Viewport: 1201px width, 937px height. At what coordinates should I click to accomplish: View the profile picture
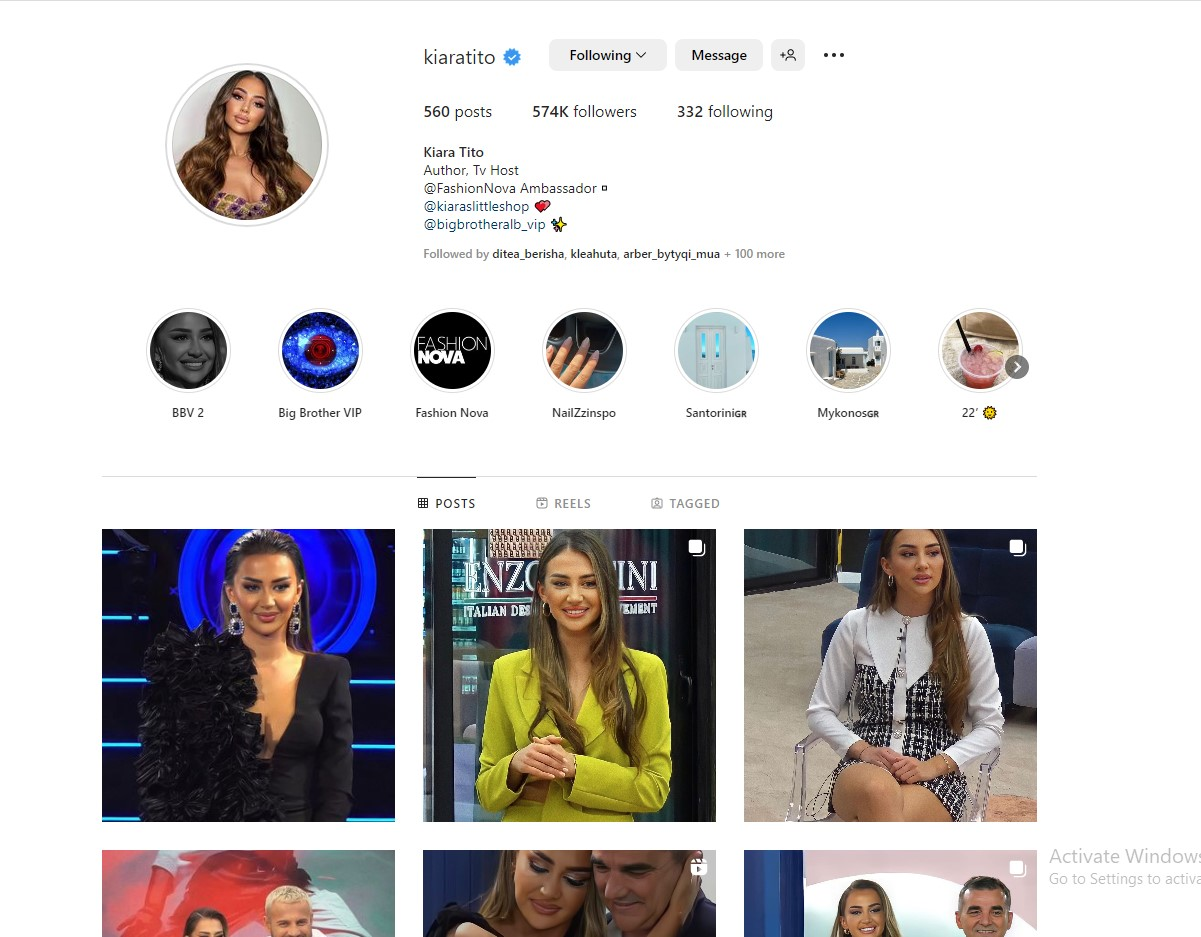(247, 145)
